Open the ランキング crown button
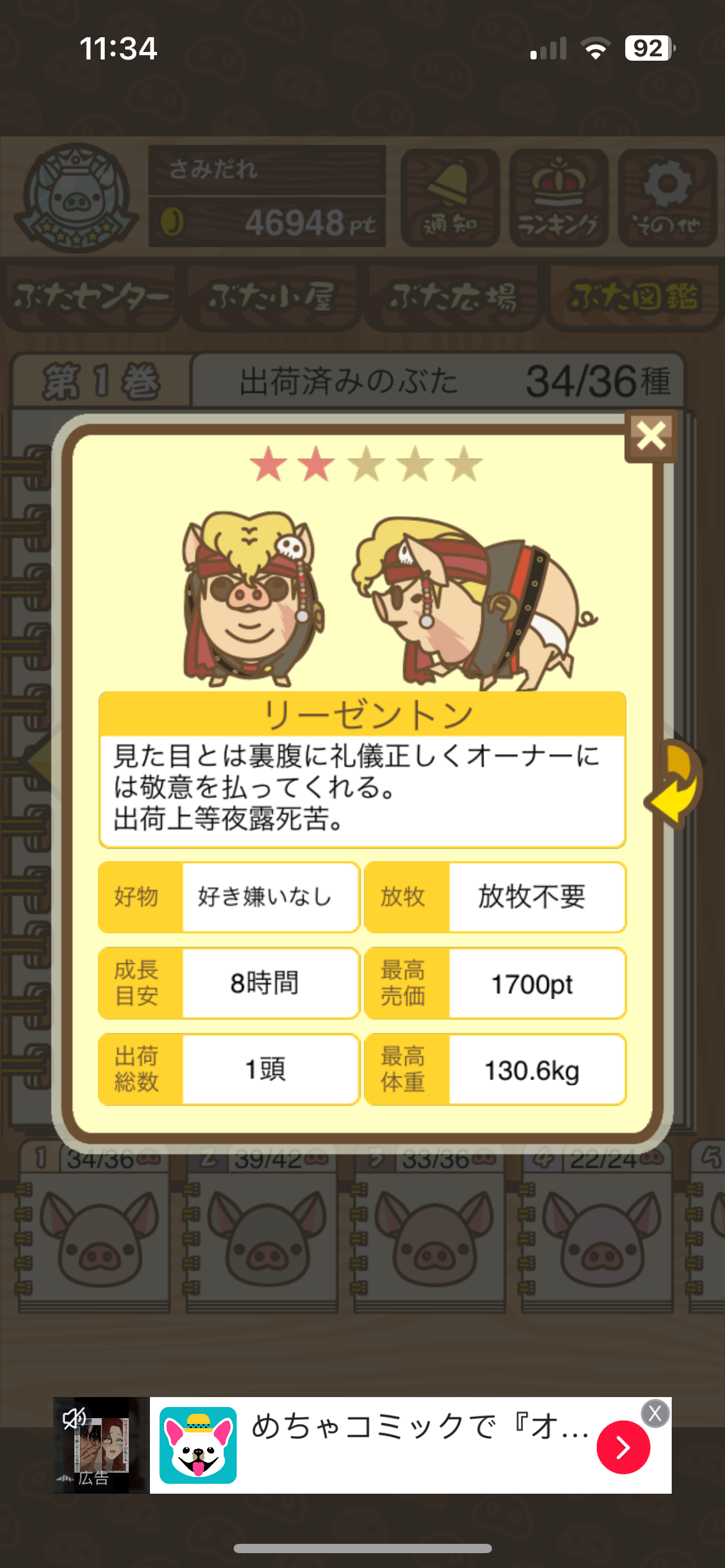The height and width of the screenshot is (1568, 725). coord(558,198)
